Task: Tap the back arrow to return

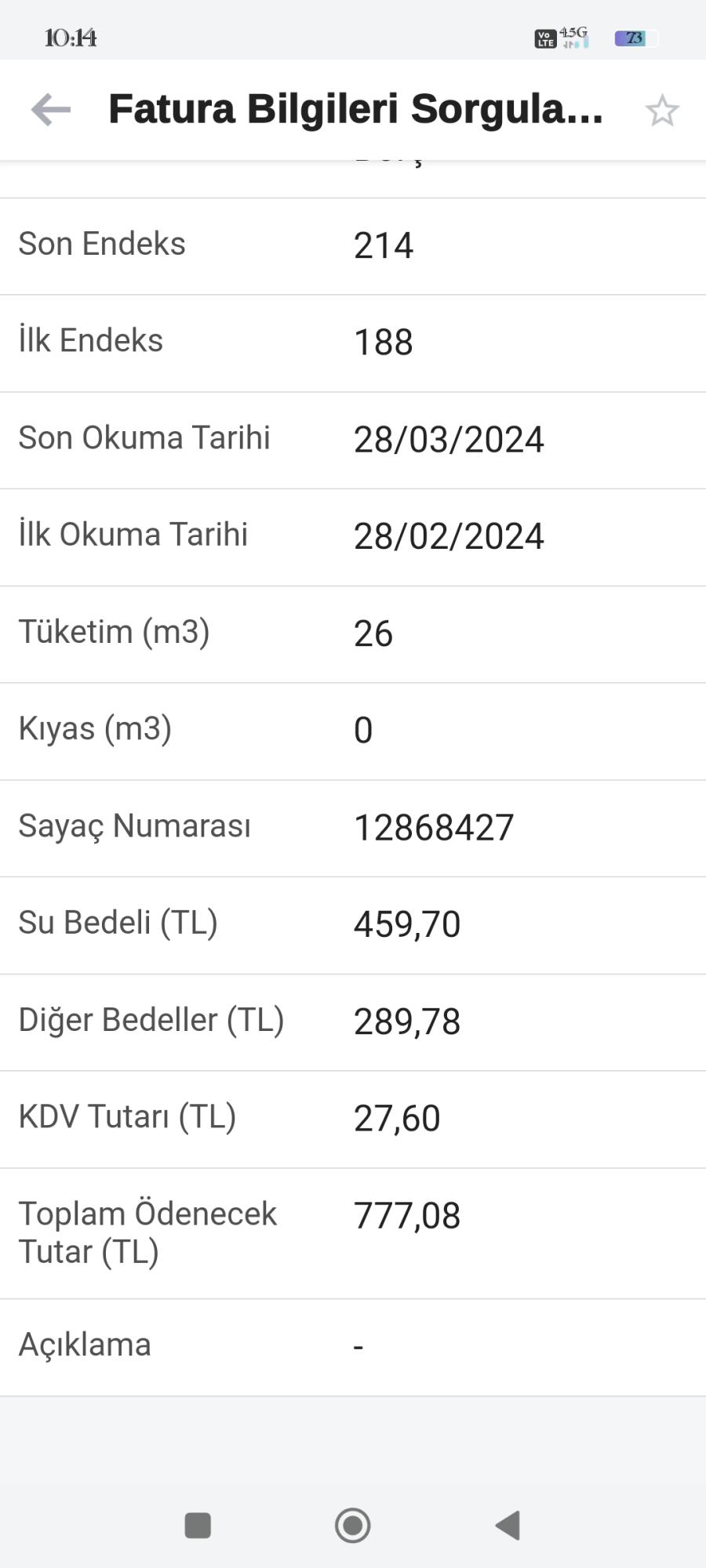Action: [x=48, y=111]
